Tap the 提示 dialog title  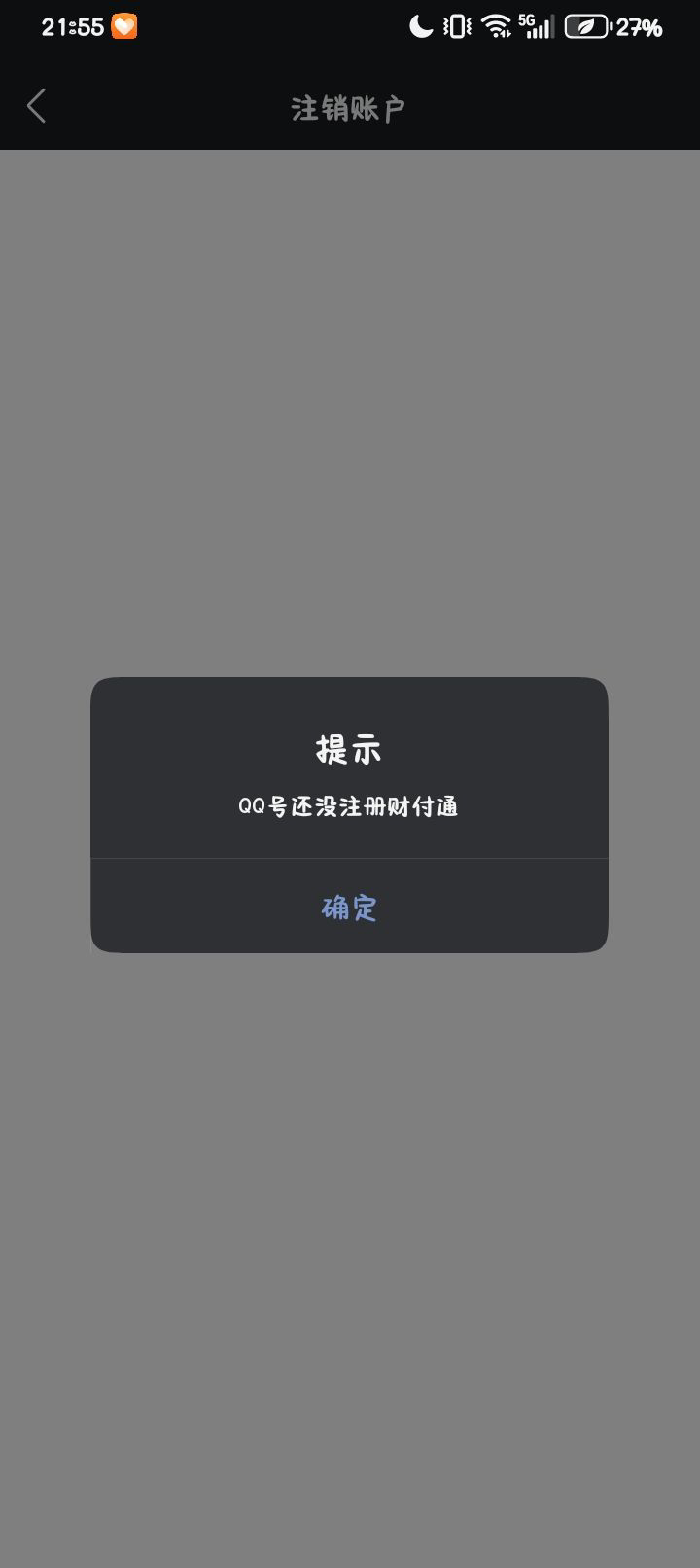348,749
